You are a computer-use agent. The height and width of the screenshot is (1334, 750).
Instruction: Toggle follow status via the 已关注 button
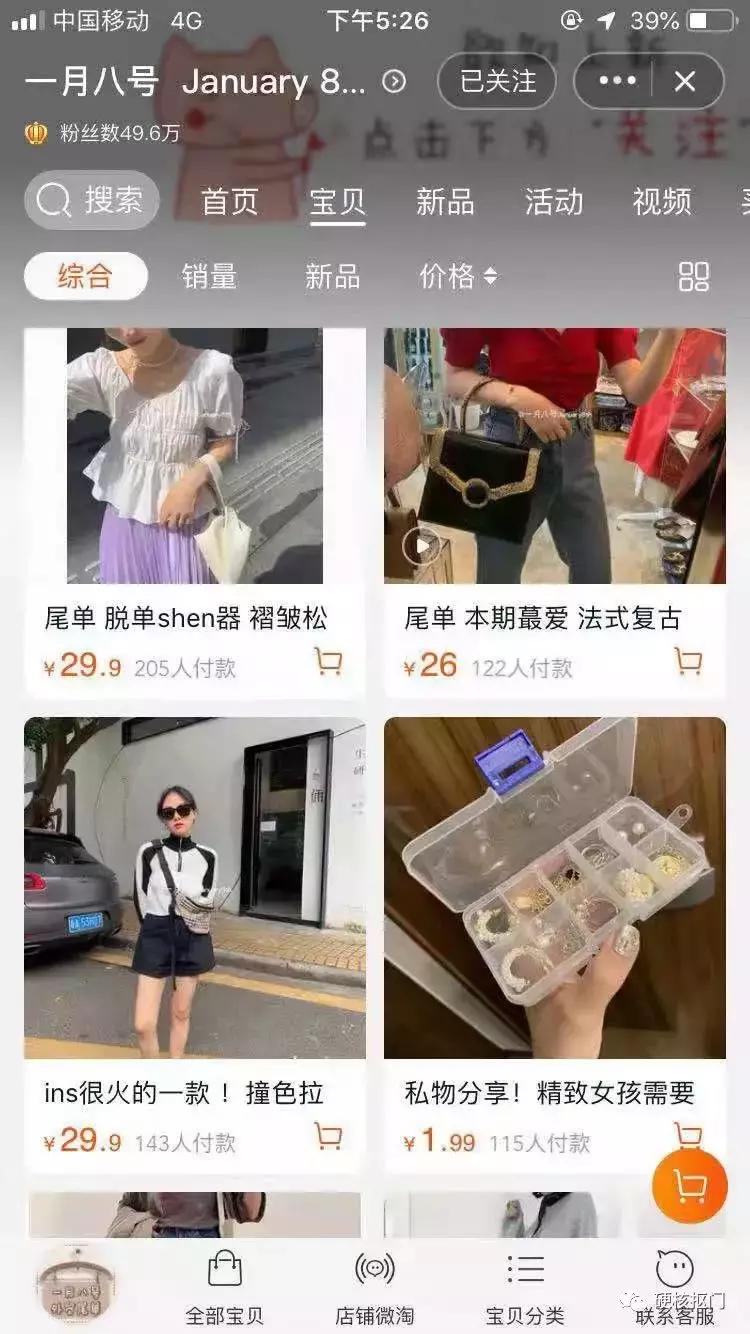pyautogui.click(x=497, y=81)
